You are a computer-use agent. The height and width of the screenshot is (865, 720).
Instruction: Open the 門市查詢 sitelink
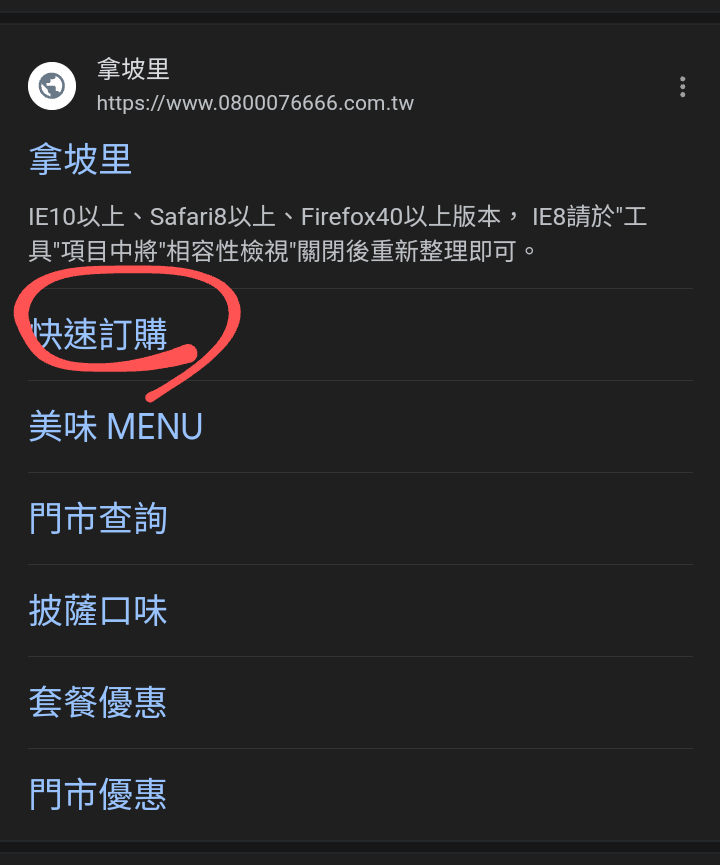pos(98,519)
